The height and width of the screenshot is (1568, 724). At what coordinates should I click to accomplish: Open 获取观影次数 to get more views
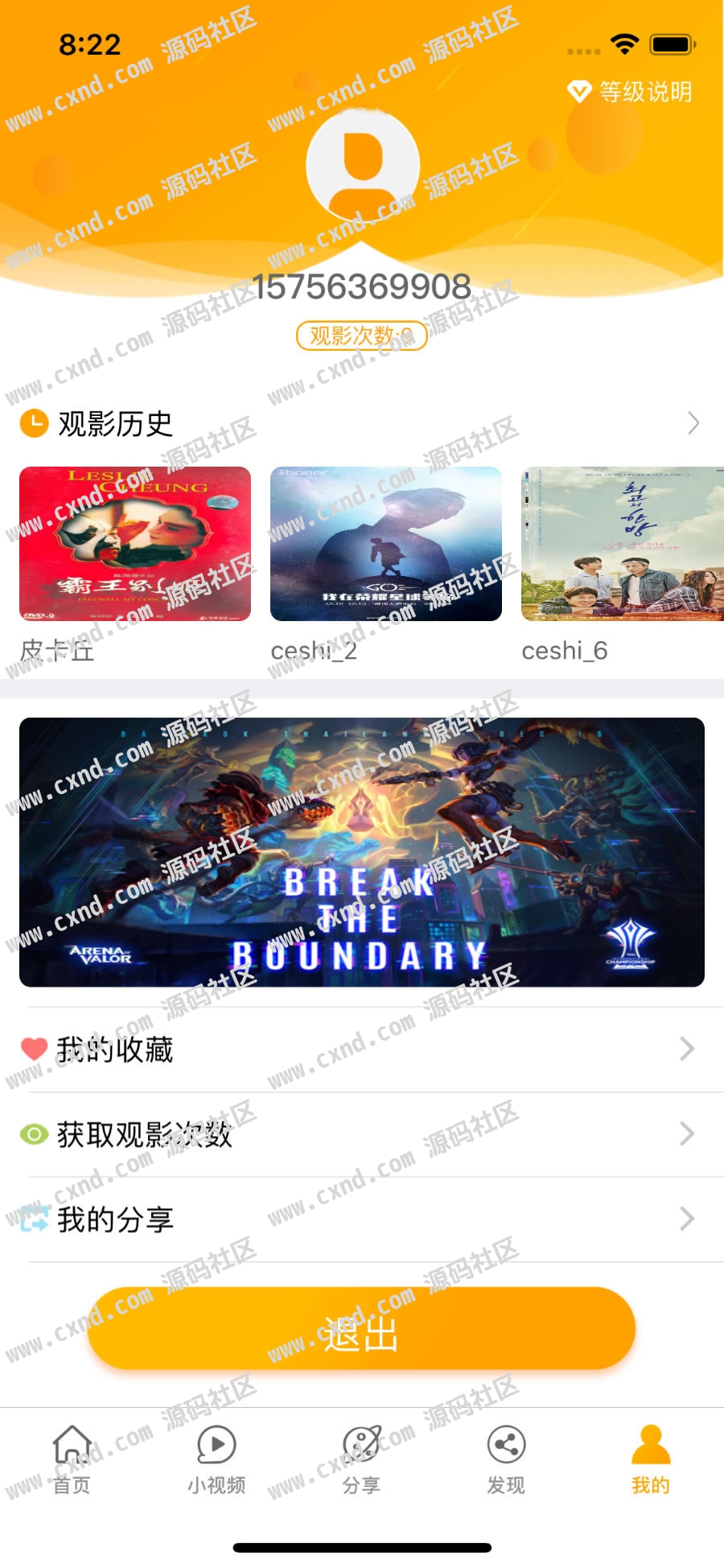(x=362, y=1134)
